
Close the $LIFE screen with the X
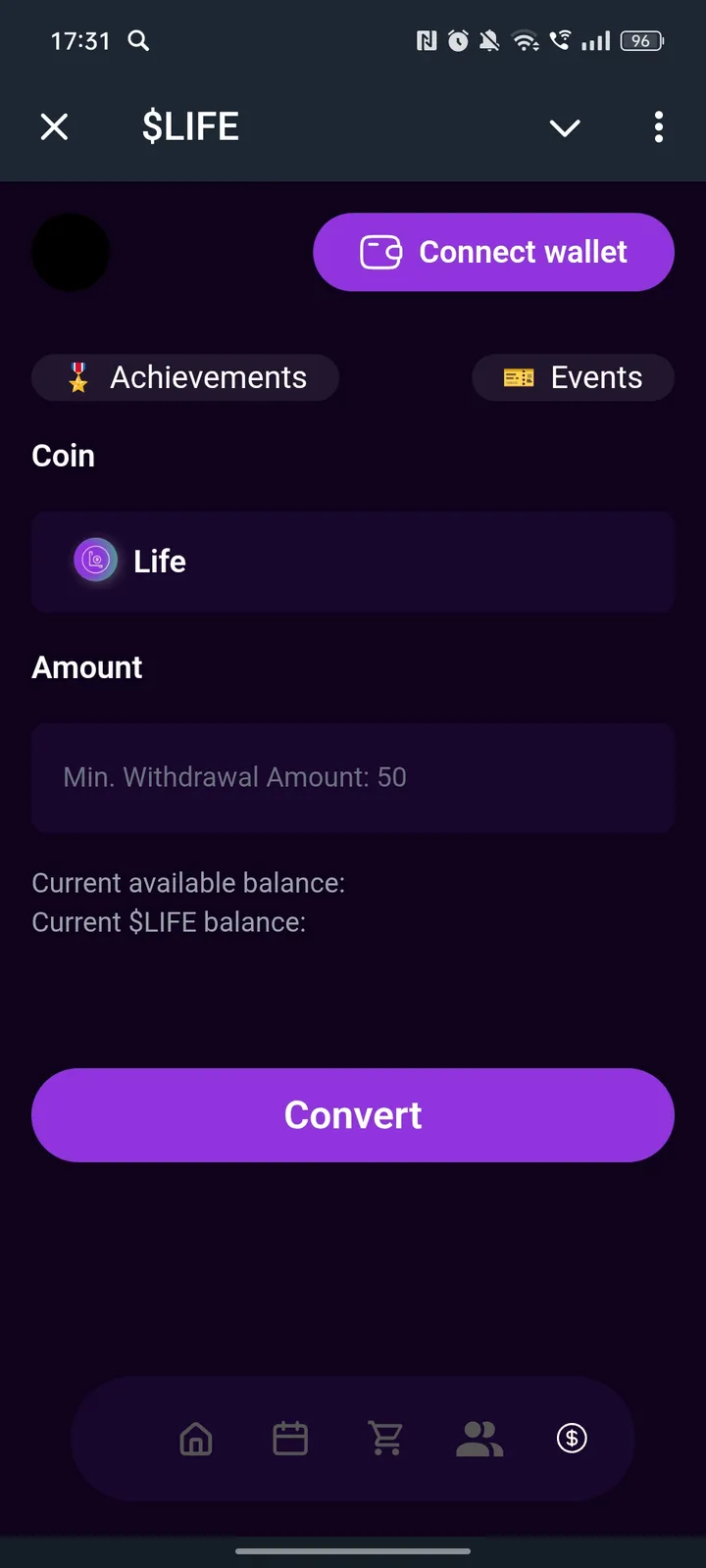click(54, 126)
